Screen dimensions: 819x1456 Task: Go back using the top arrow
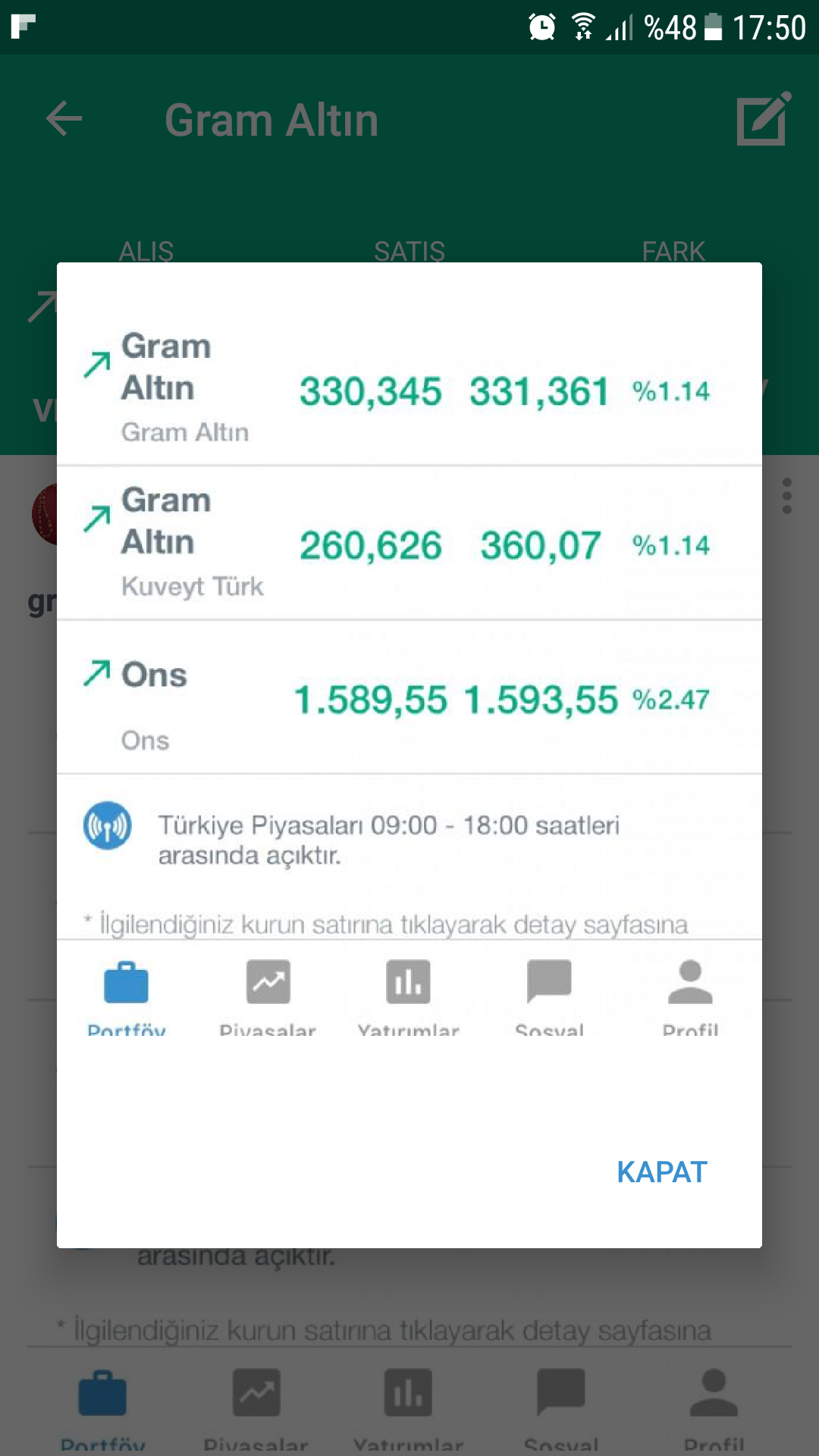[64, 119]
